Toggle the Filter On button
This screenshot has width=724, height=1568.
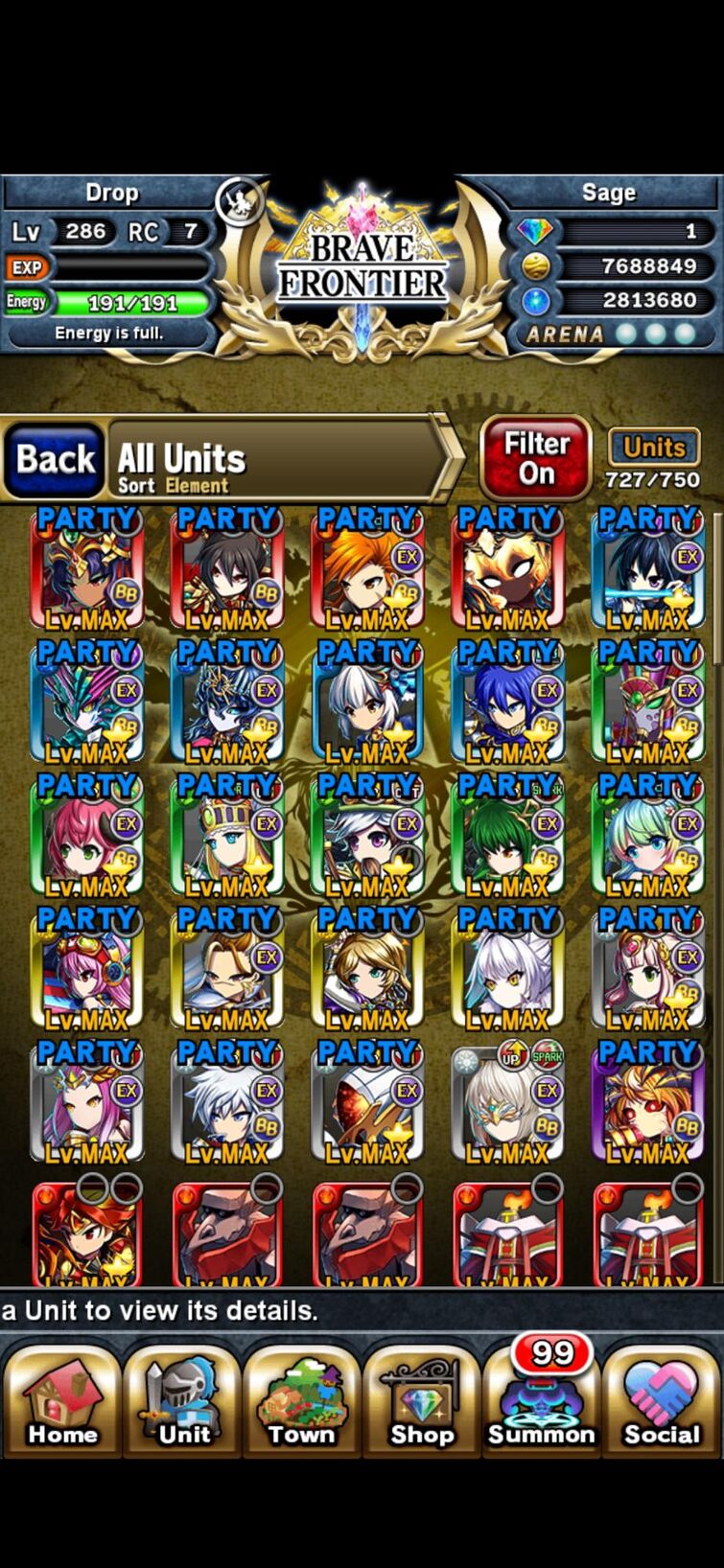(535, 459)
